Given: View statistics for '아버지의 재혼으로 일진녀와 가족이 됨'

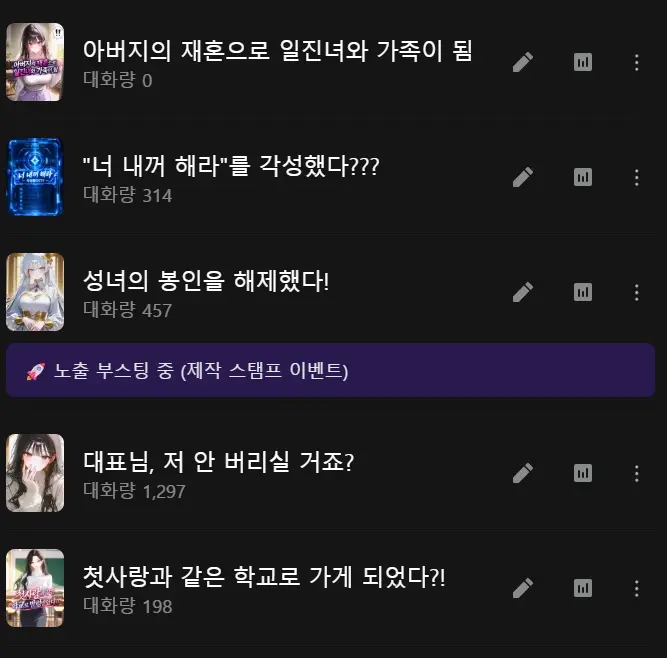Looking at the screenshot, I should pyautogui.click(x=583, y=62).
